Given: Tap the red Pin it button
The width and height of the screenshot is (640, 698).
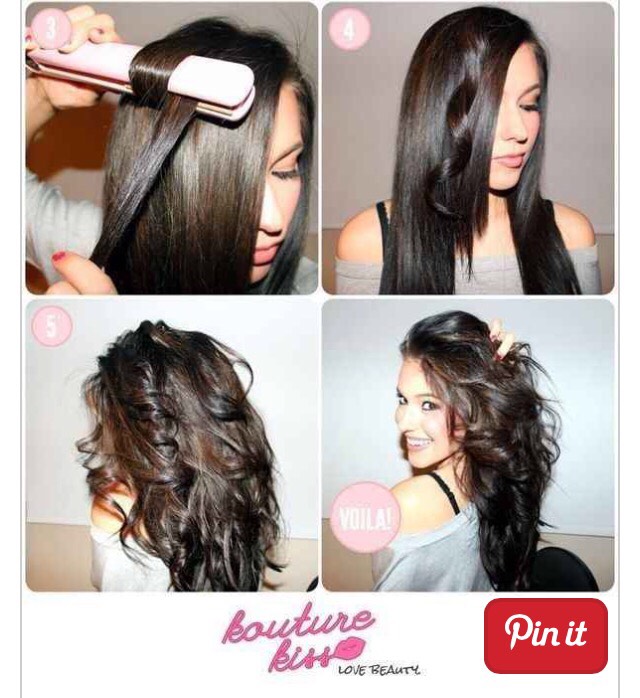Looking at the screenshot, I should pos(545,635).
